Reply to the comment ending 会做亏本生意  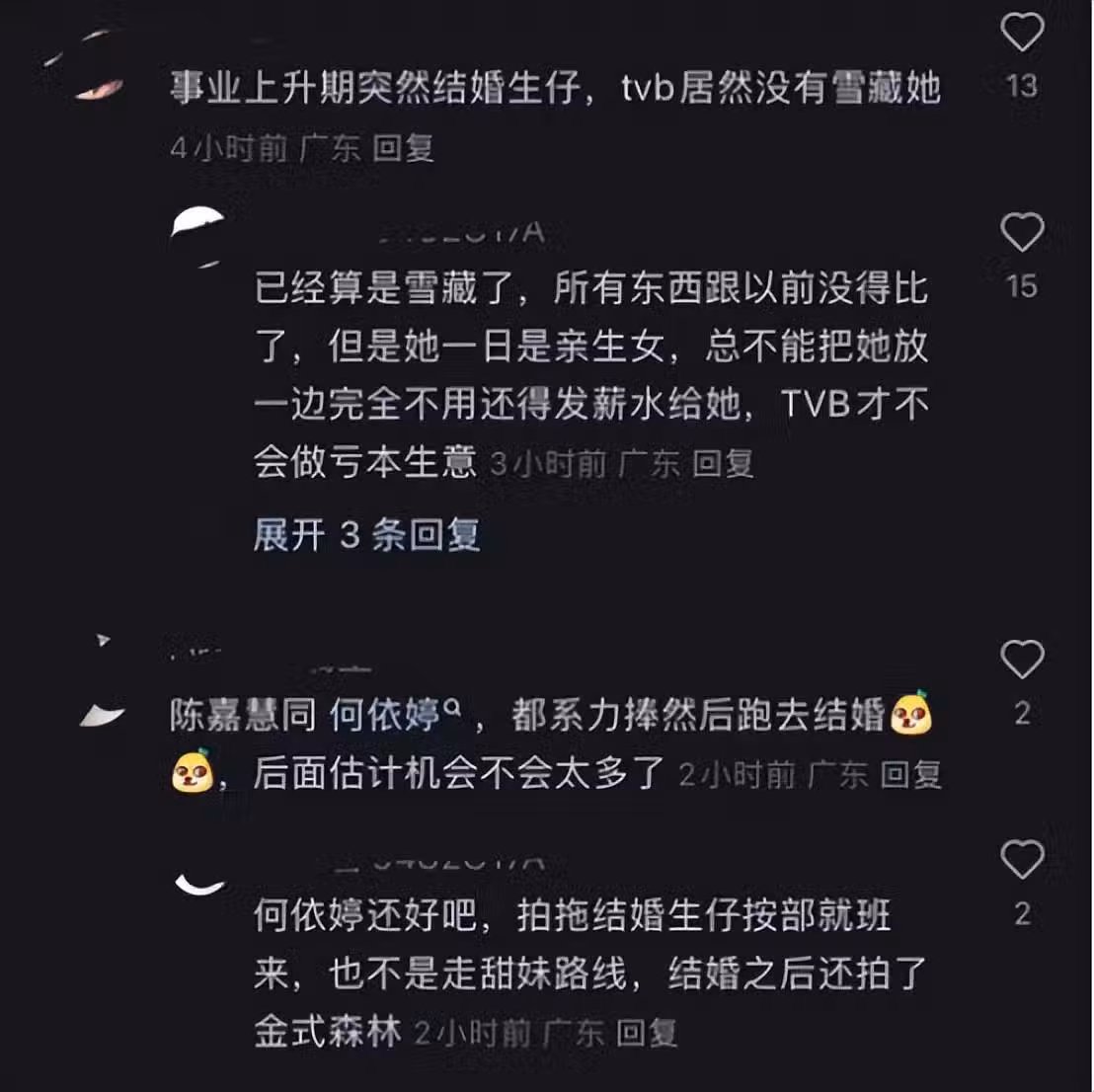[723, 463]
